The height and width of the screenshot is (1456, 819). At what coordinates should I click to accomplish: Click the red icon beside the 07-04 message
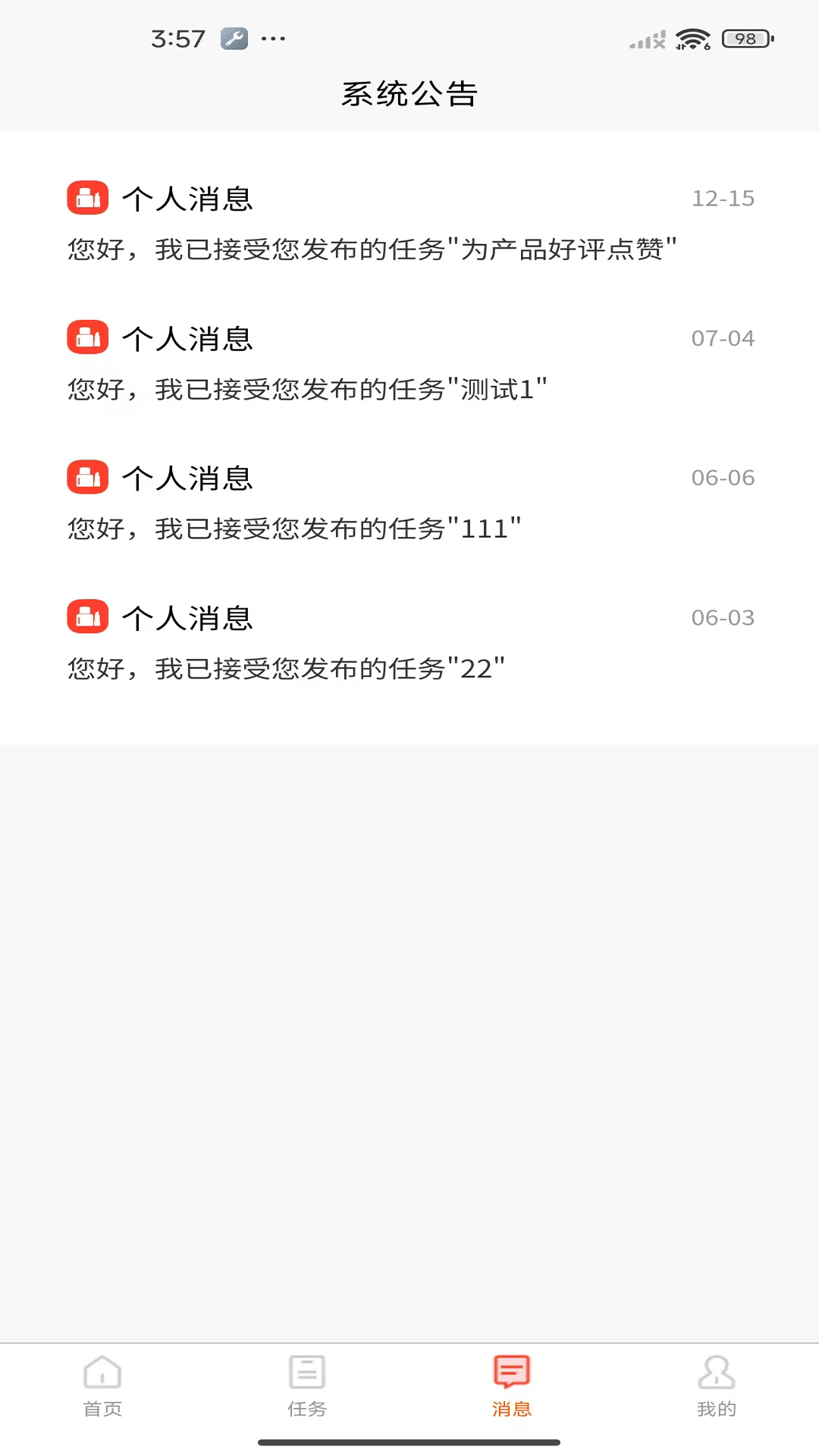pos(87,337)
